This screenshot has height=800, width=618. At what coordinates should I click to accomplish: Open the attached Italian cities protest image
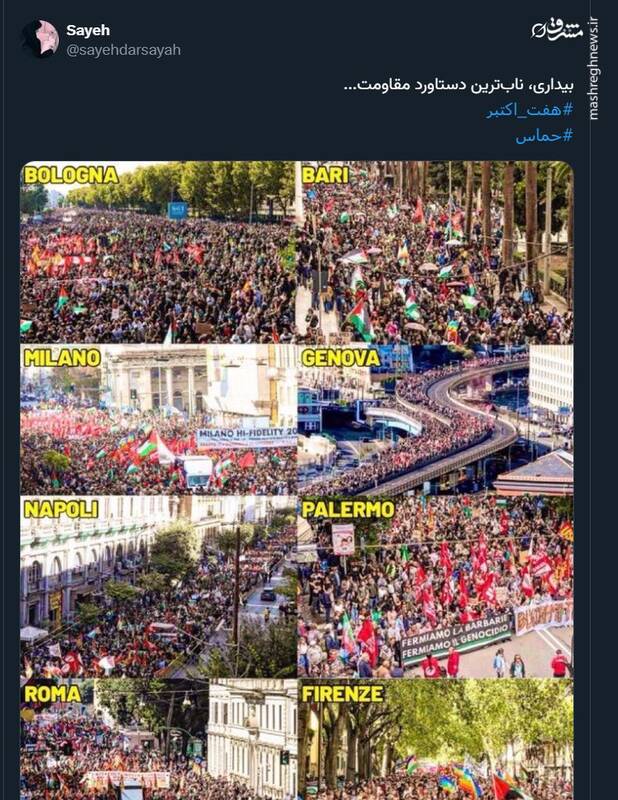tap(297, 480)
